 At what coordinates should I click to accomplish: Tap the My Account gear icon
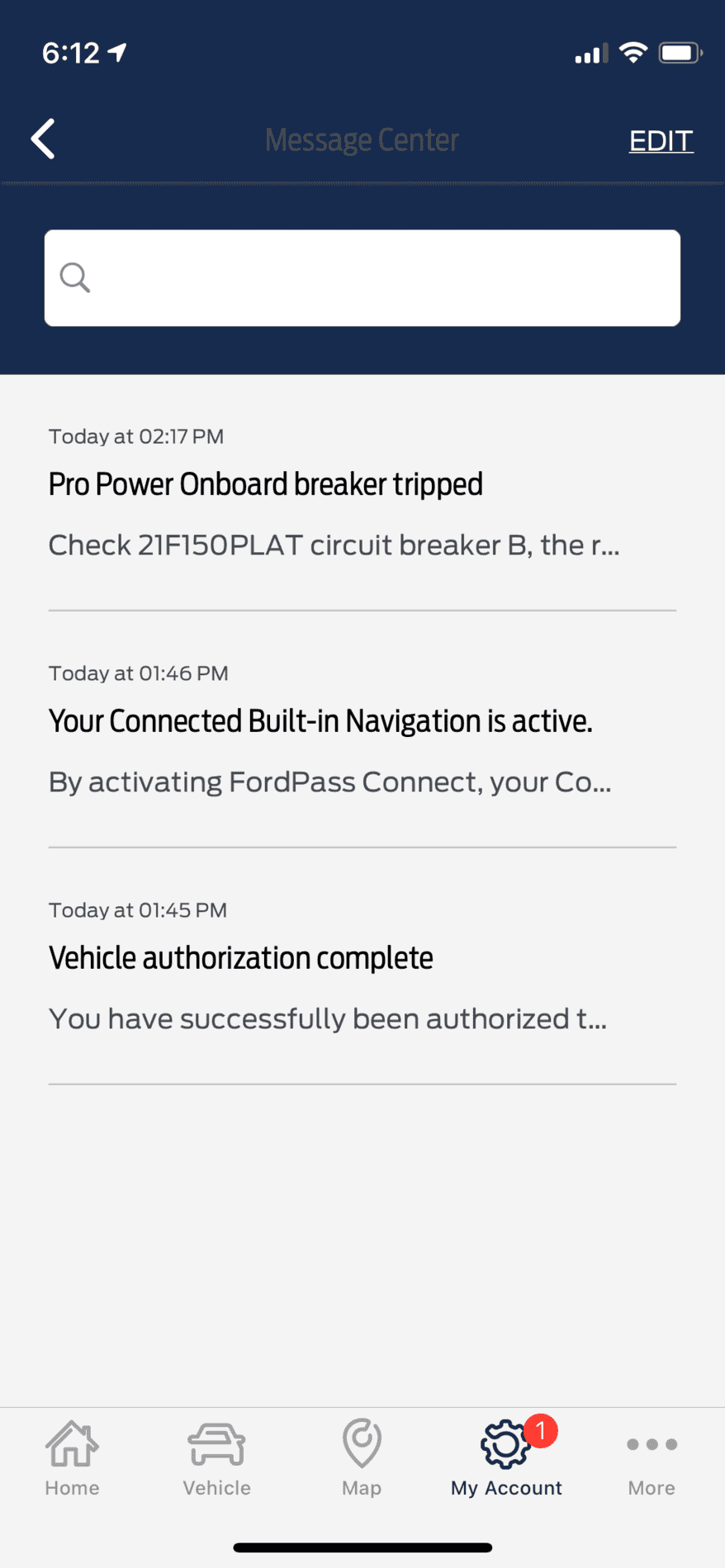(x=505, y=1444)
